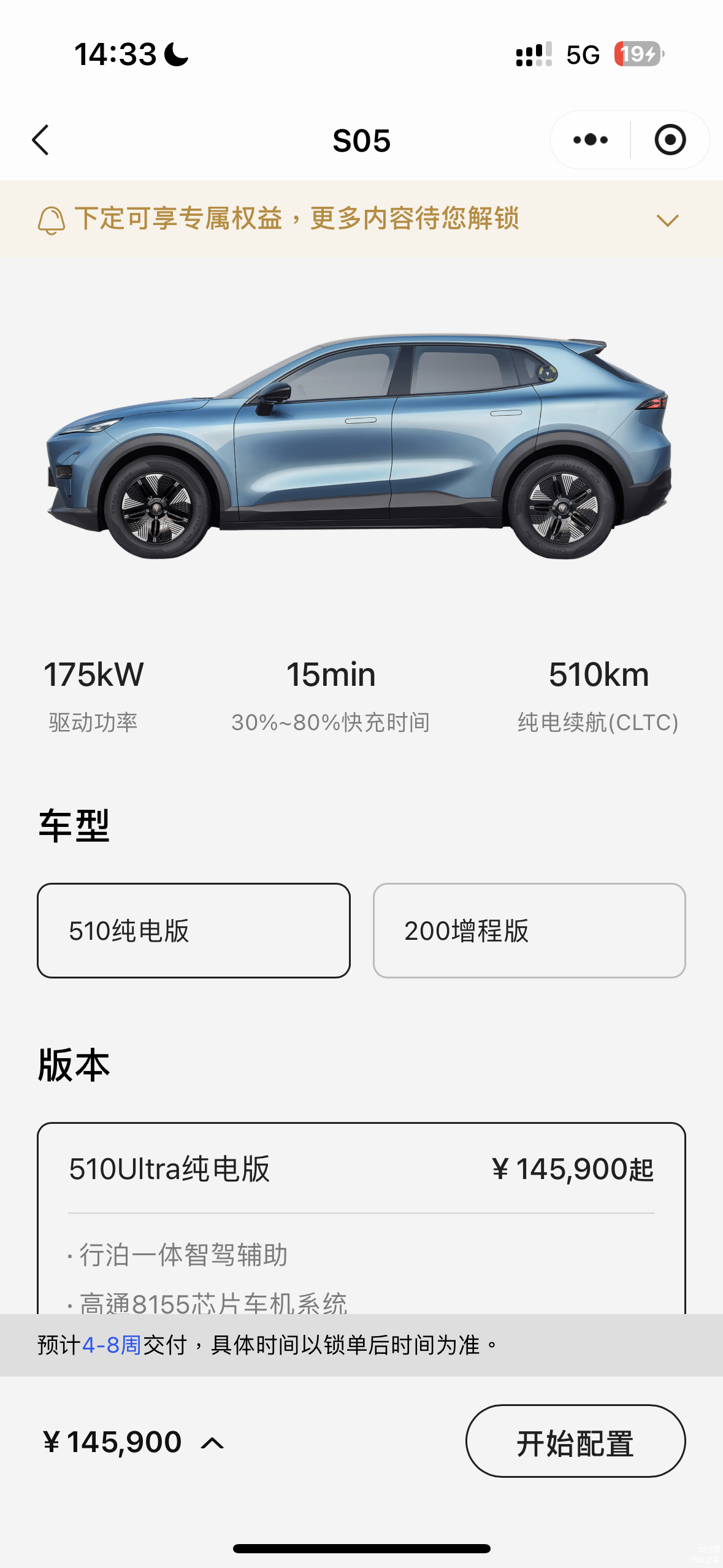Expand the 下定可享专属权益 banner
Image resolution: width=723 pixels, height=1568 pixels.
tap(667, 220)
